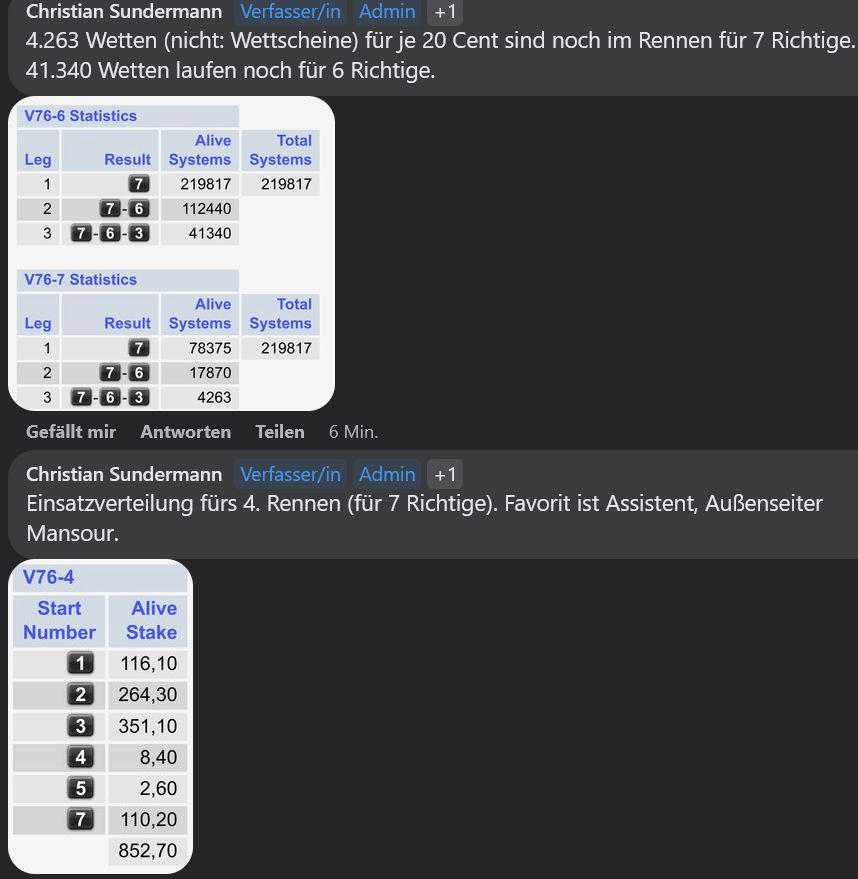Open Christian Sundermann's profile on the Einsatzverteilung comment
This screenshot has height=879, width=858.
pos(125,474)
